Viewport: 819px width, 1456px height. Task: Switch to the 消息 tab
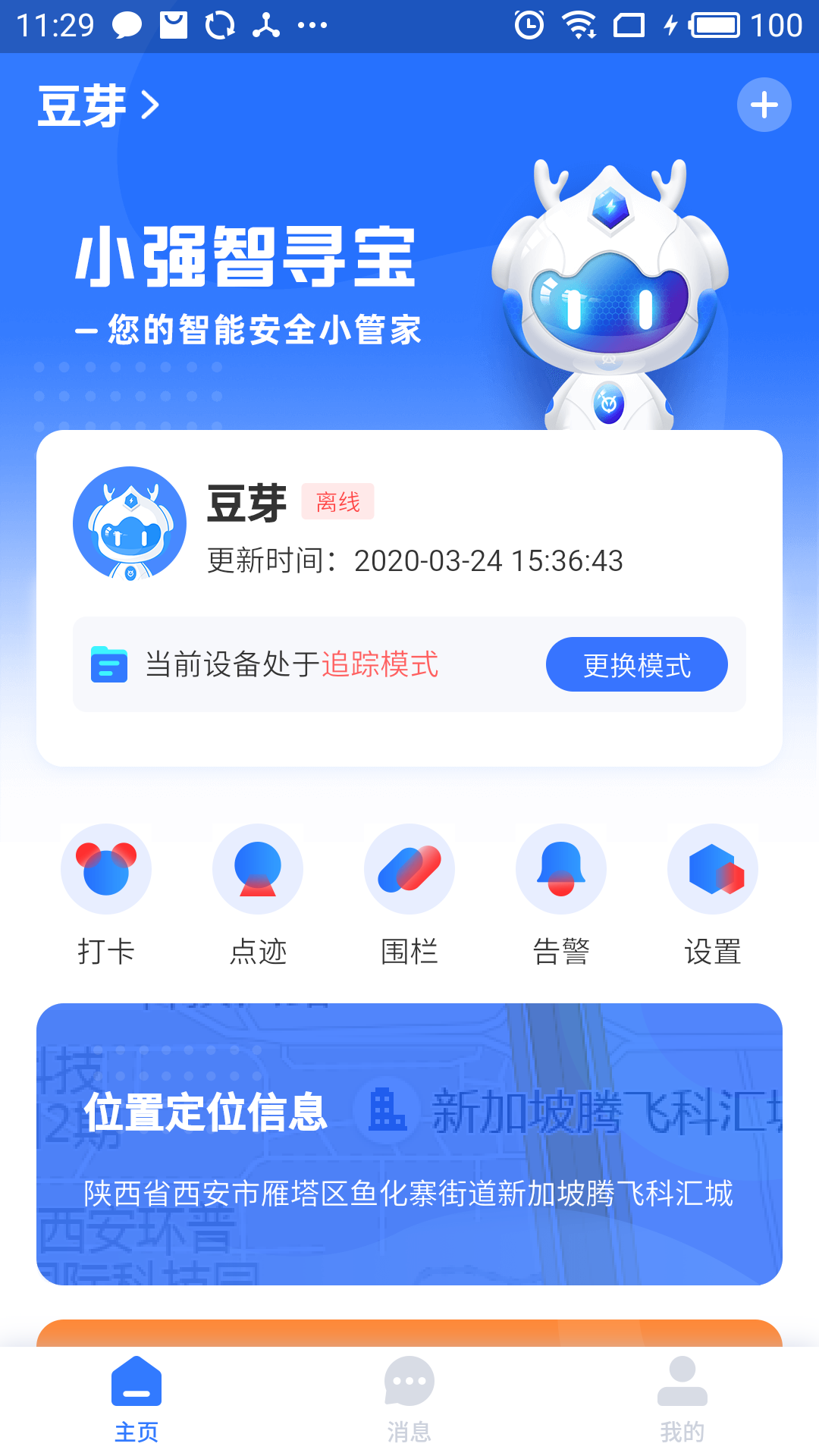coord(409,1398)
